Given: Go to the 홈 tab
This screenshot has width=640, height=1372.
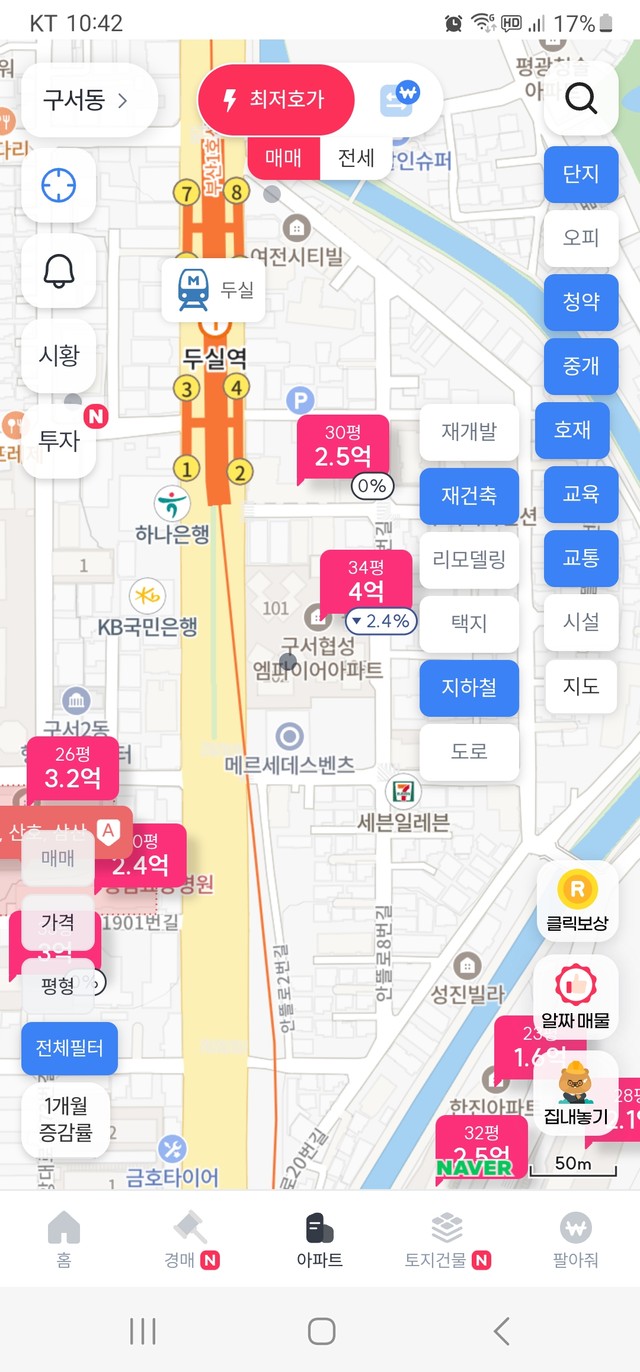Looking at the screenshot, I should click(64, 1238).
